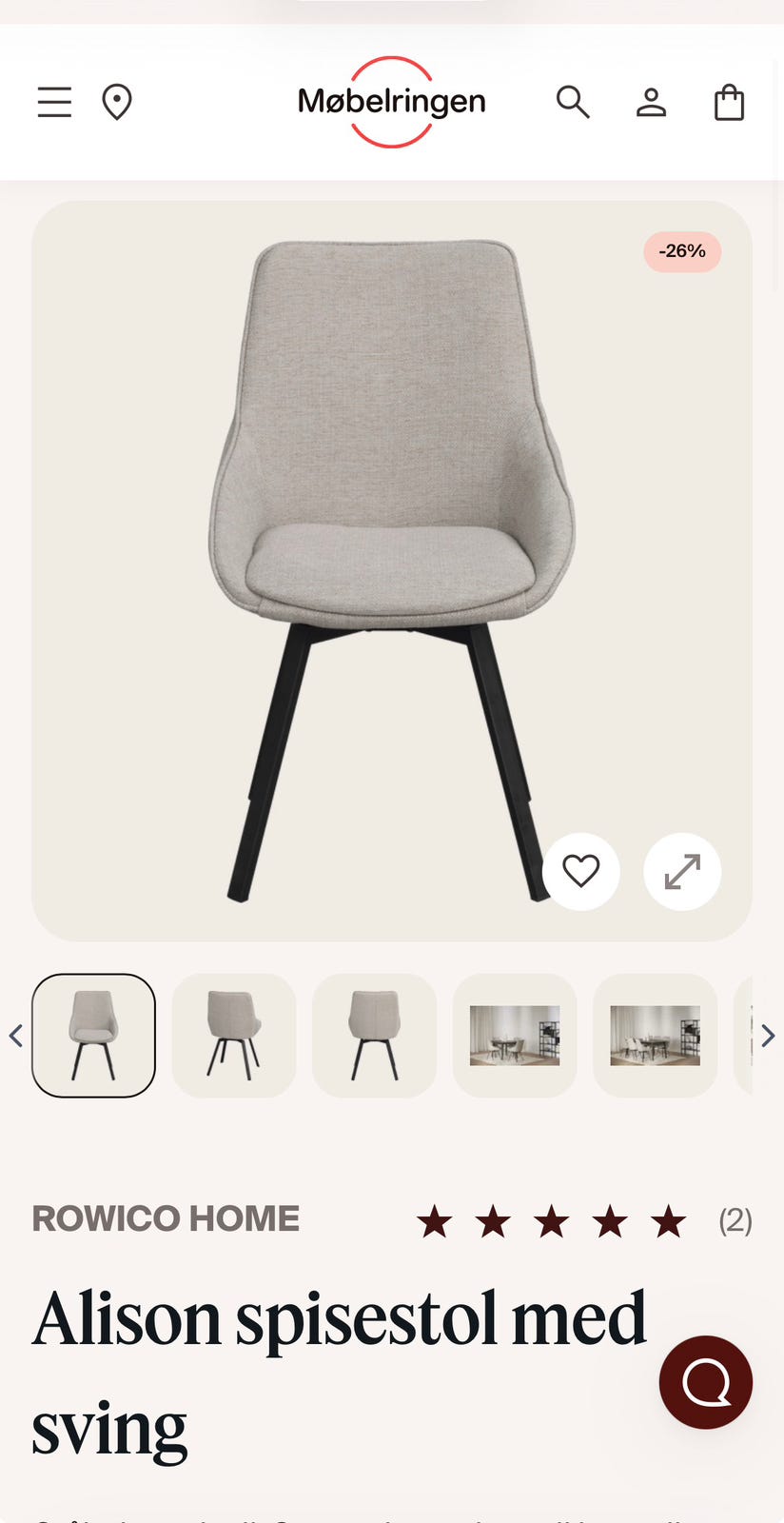The image size is (784, 1523).
Task: Show next thumbnails with right arrow
Action: tap(768, 1036)
